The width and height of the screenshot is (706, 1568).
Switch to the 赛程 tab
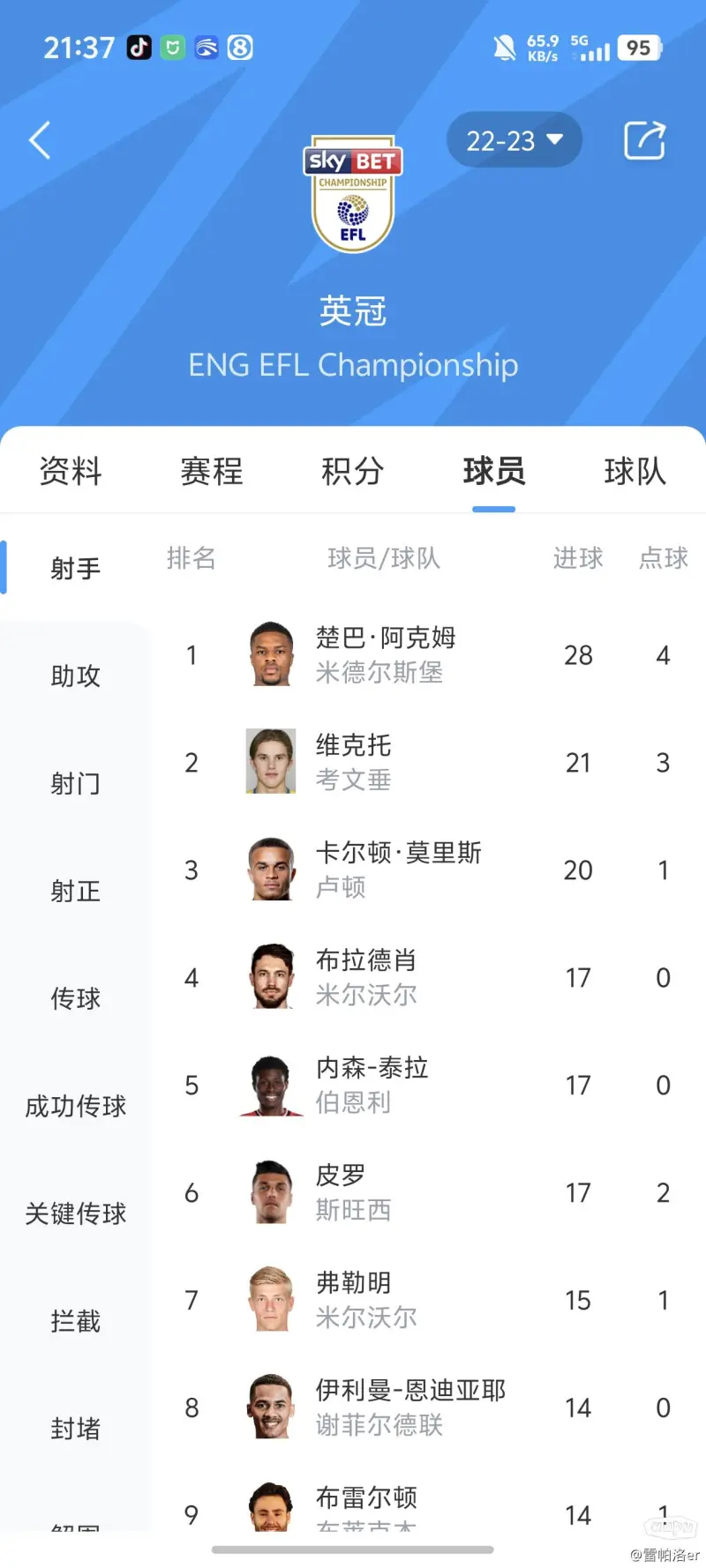pos(212,471)
